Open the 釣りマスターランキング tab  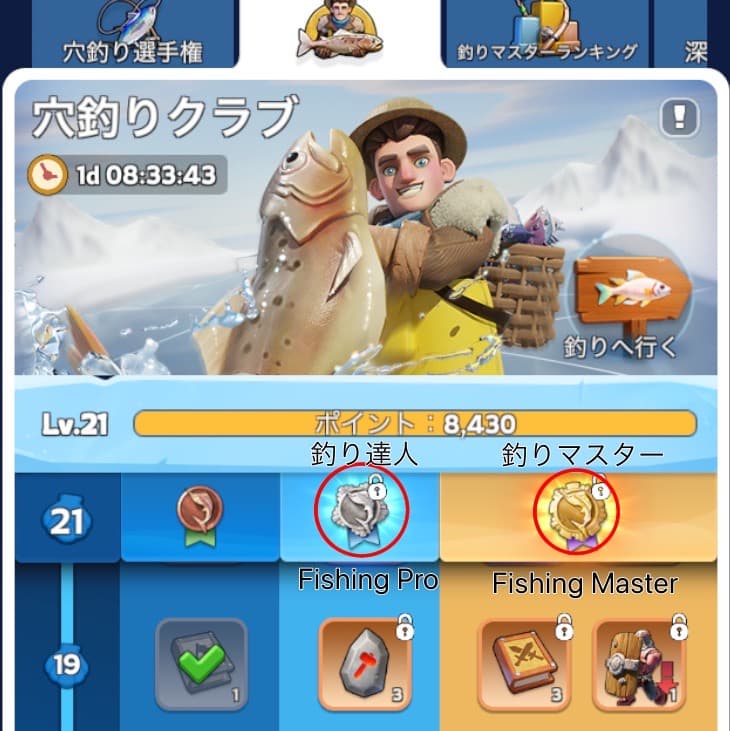[546, 40]
